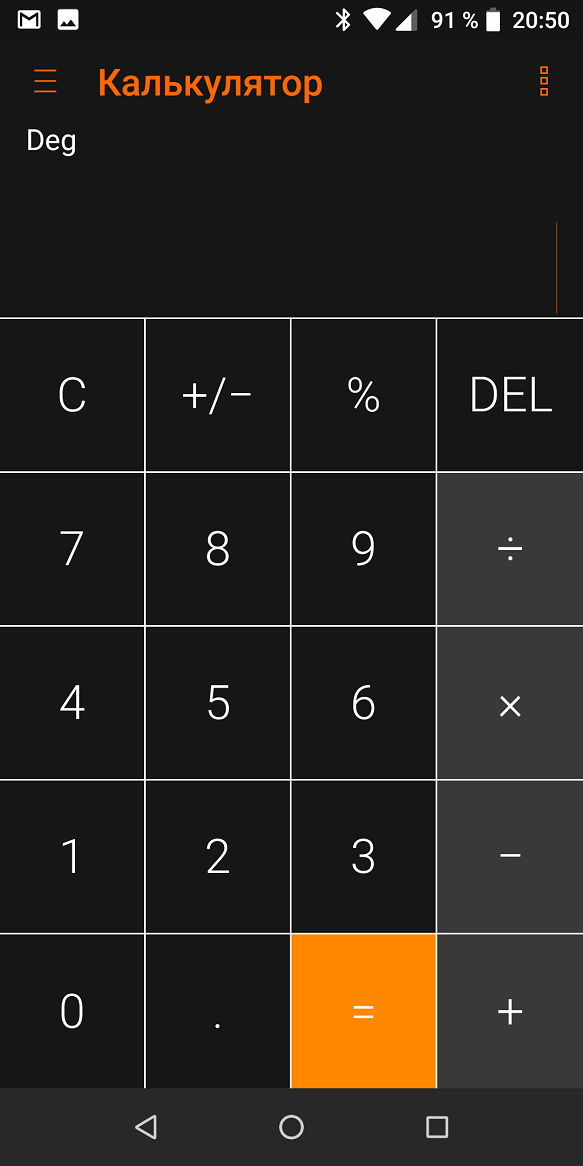Open the hamburger drawer menu

pos(45,81)
